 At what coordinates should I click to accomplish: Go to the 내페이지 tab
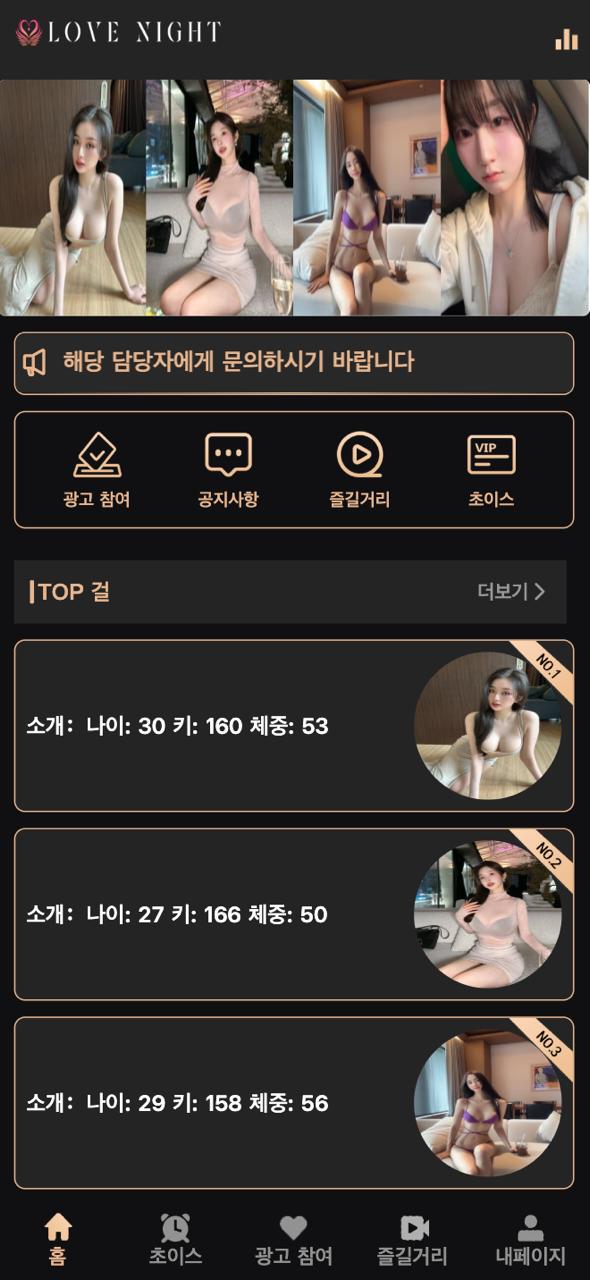531,1240
